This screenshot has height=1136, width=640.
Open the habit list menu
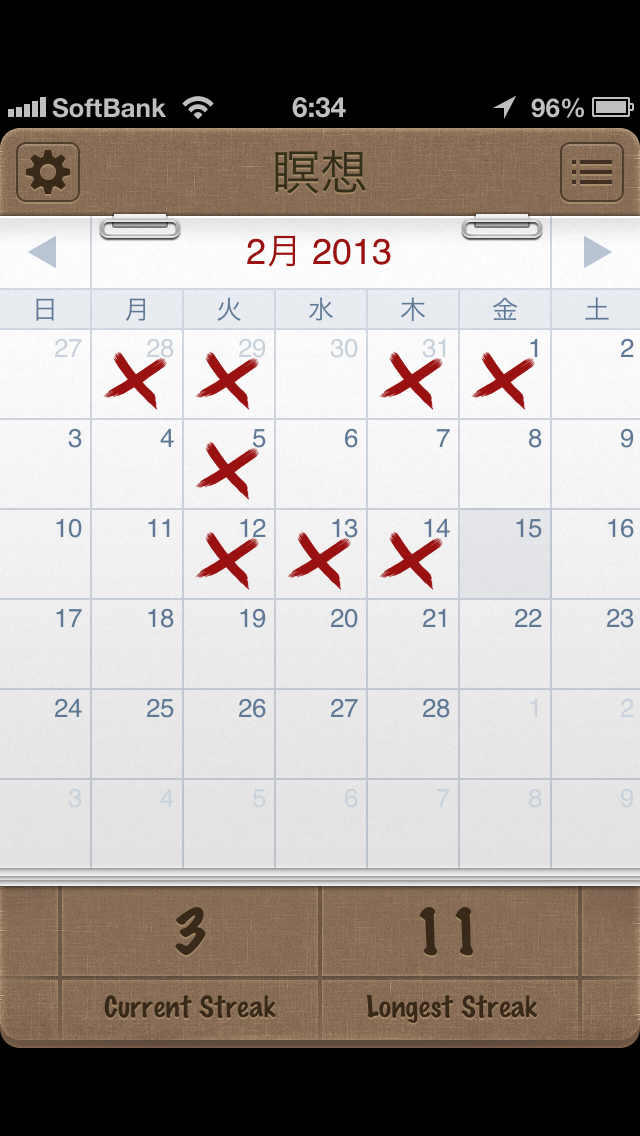click(591, 173)
